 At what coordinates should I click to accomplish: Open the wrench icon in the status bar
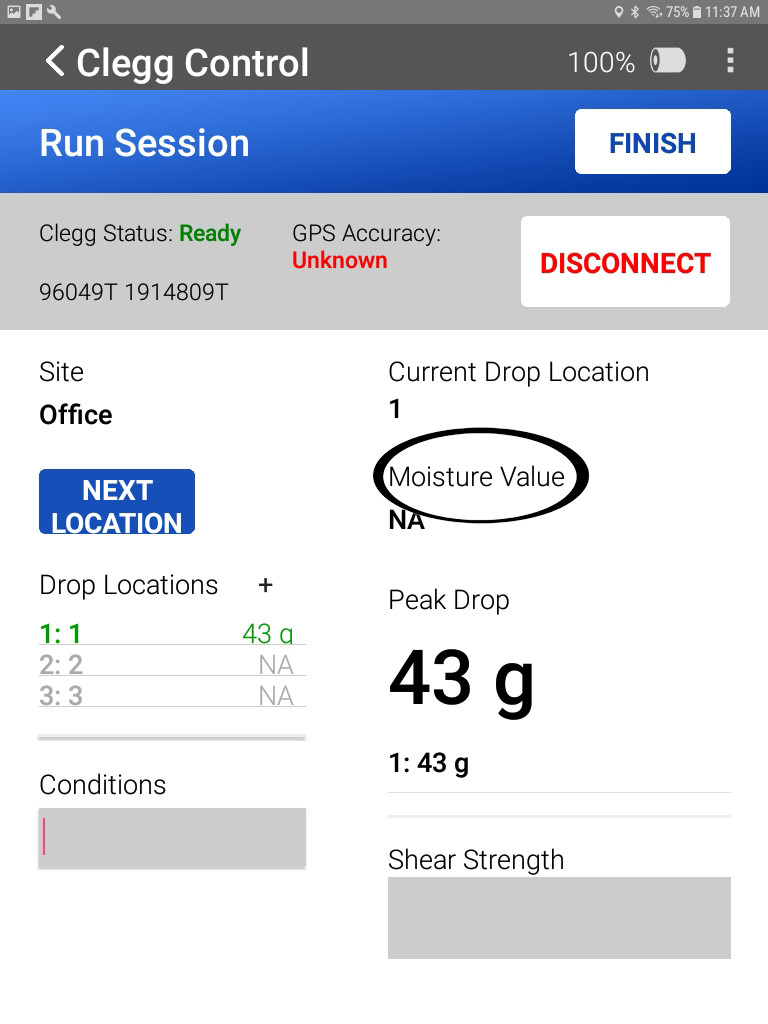click(x=55, y=12)
